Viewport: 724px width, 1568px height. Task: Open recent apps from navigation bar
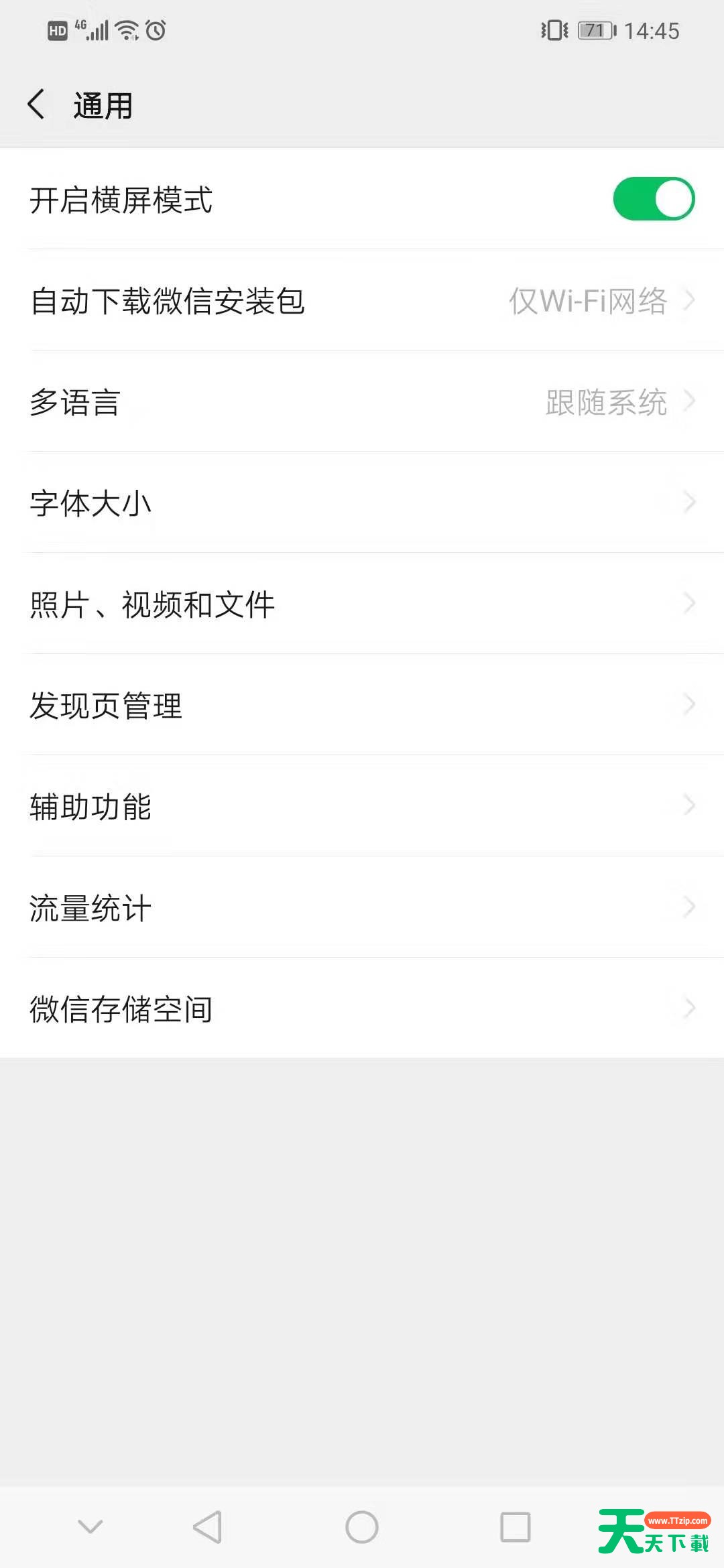pos(516,1527)
